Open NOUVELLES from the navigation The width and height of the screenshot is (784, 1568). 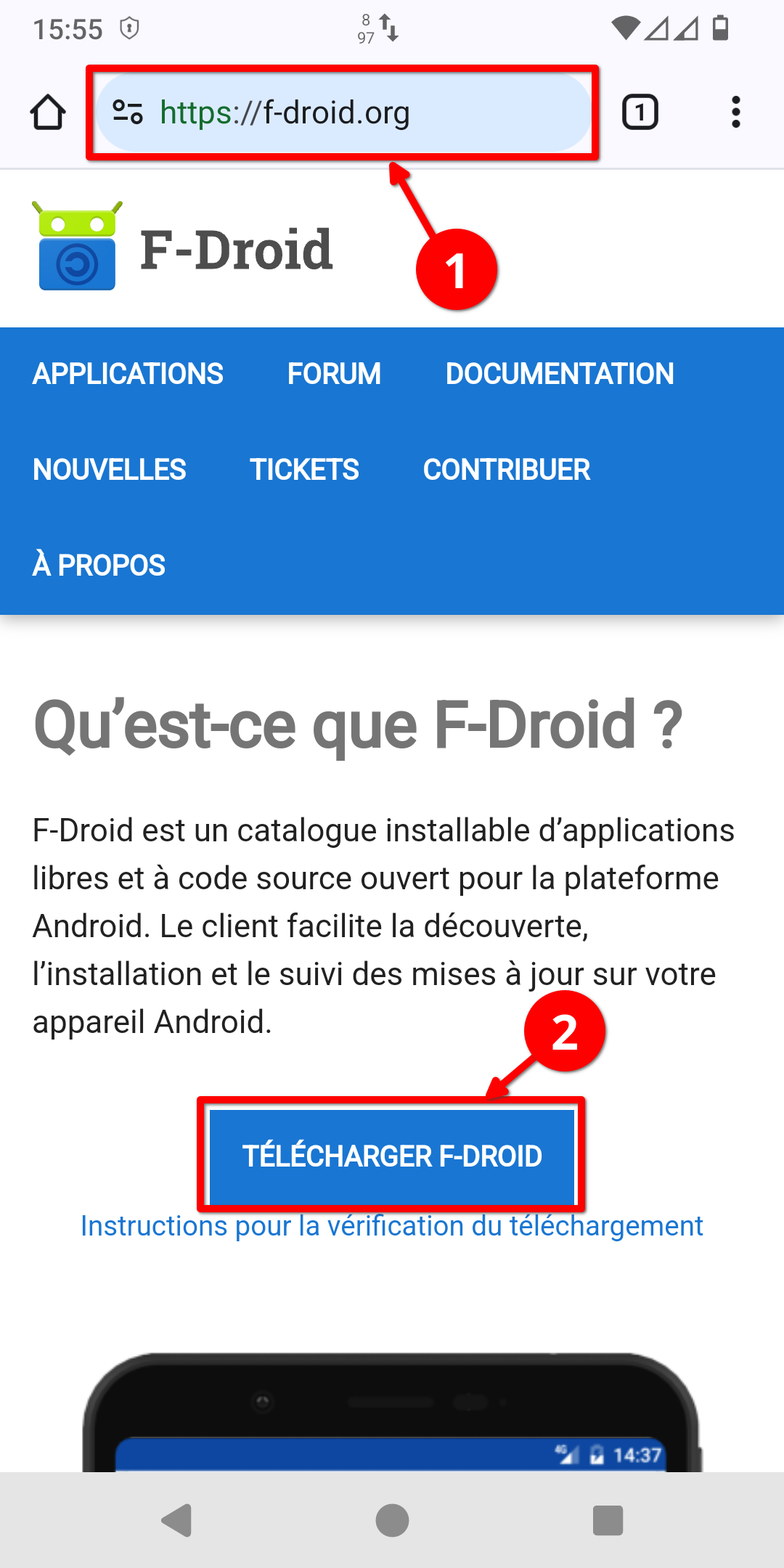click(109, 470)
